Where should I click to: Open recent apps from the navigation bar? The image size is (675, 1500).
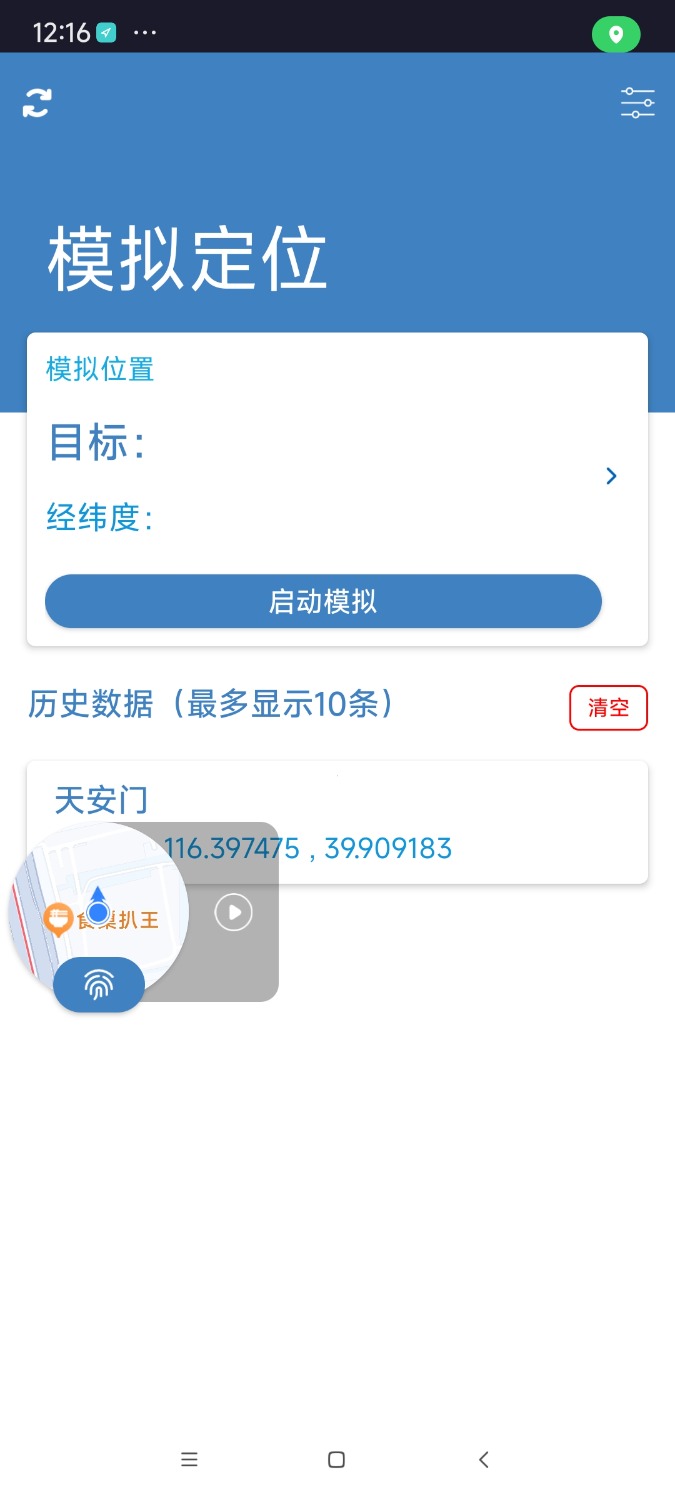189,1460
